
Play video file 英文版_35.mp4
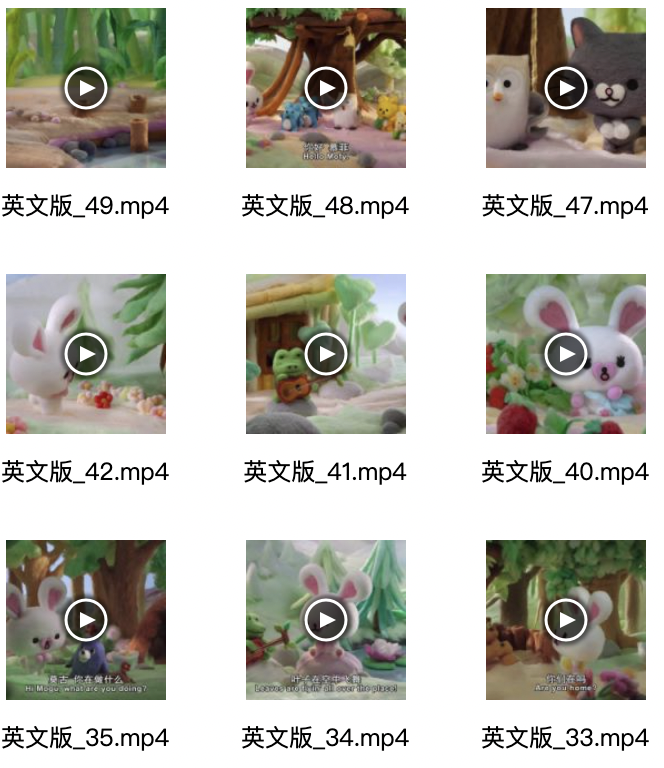(86, 620)
